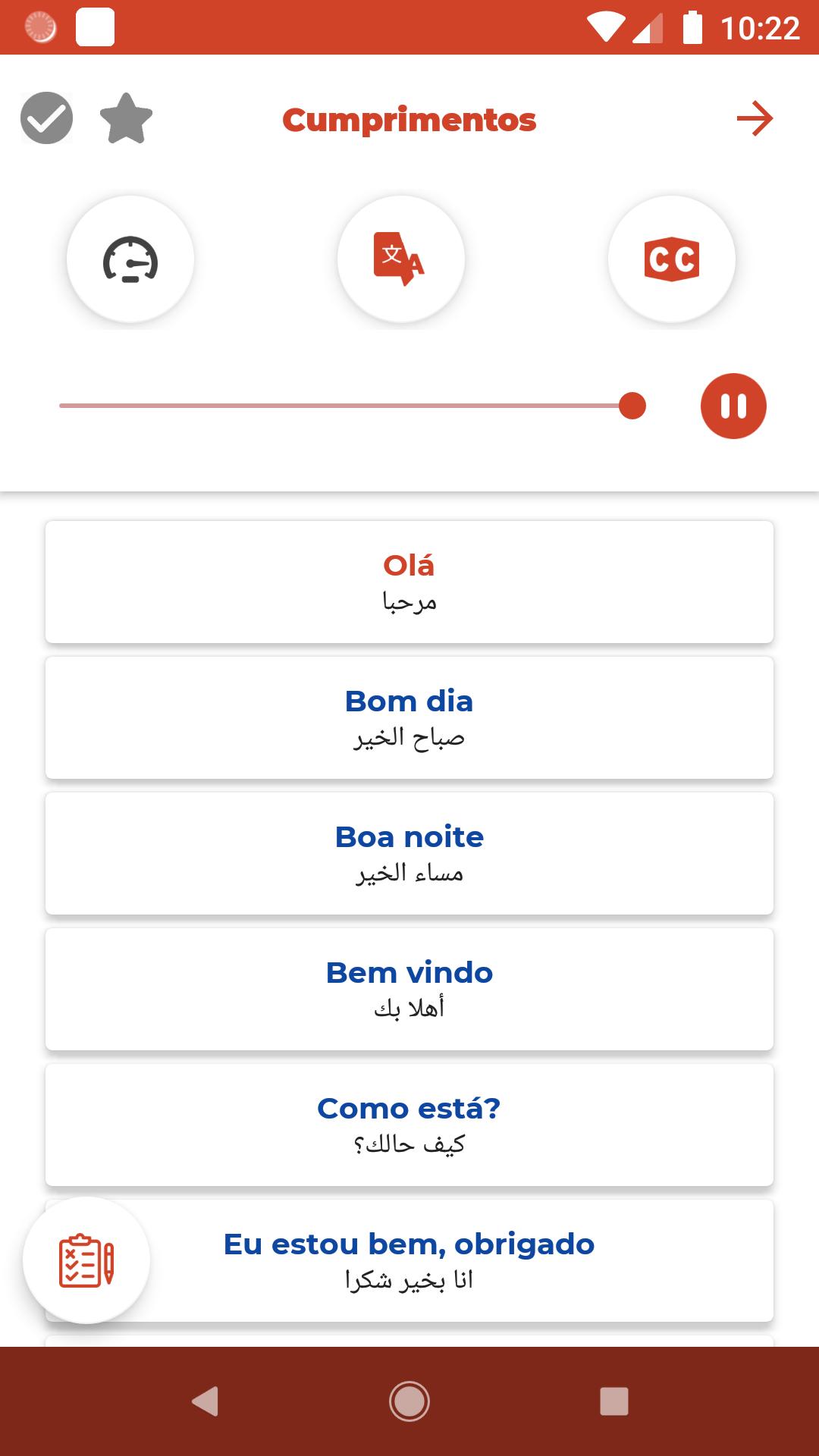
Task: Select the Como está? card
Action: coord(409,1125)
